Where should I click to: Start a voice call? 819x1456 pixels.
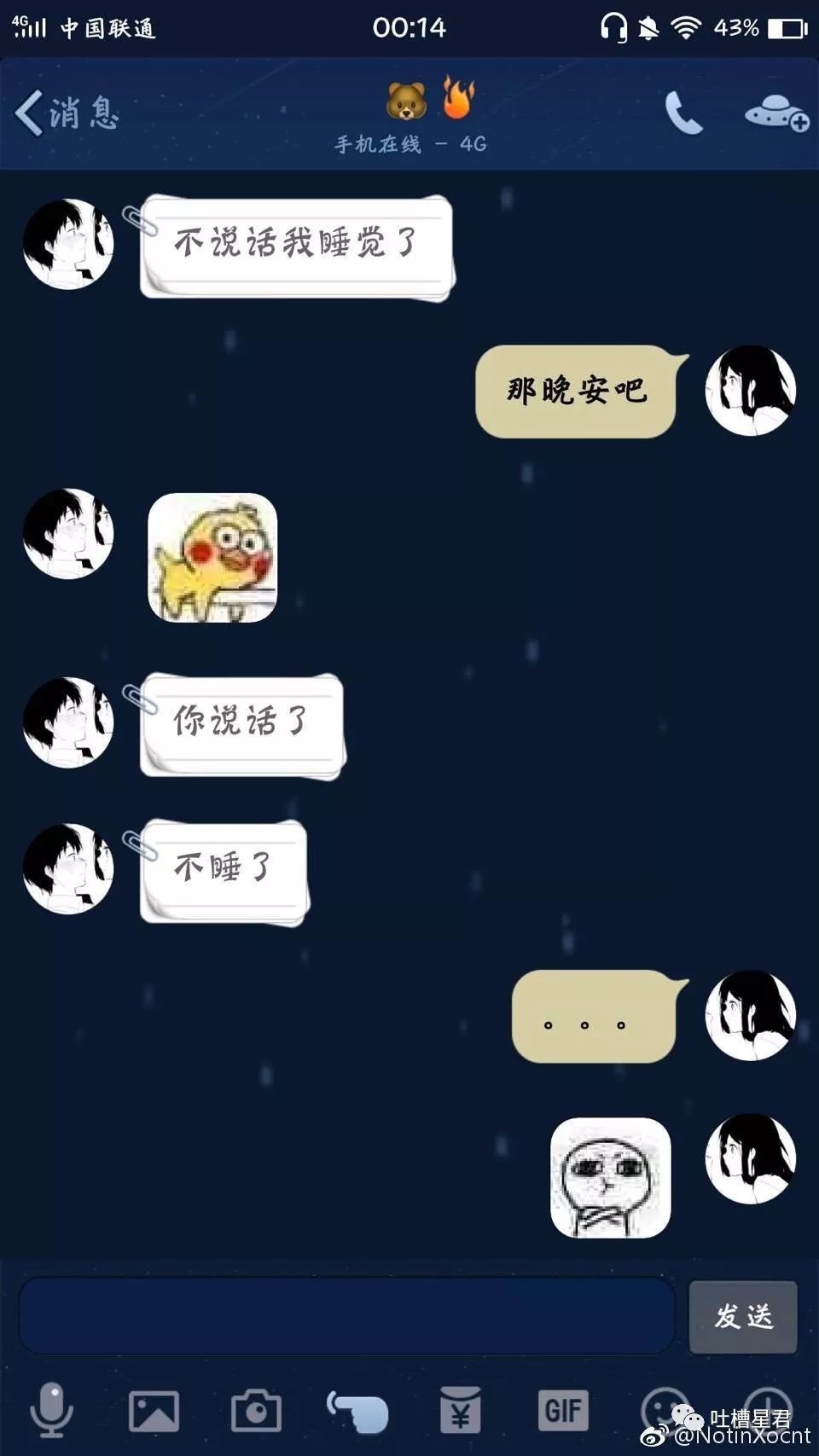(683, 113)
